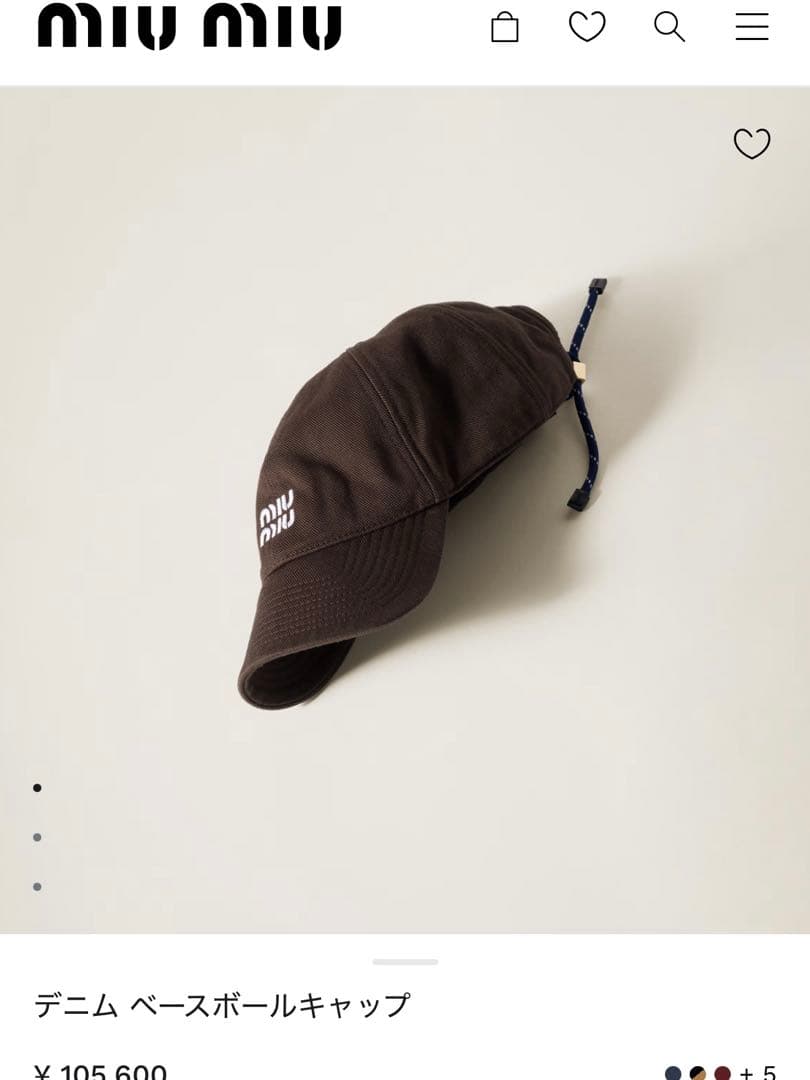The image size is (810, 1080).
Task: Select the navy color swatch
Action: 674,1073
